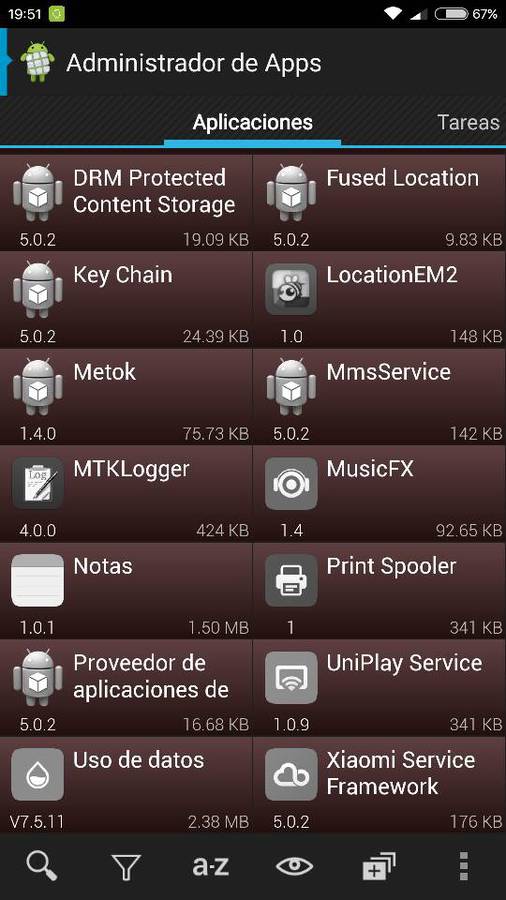
Task: Select the Uso de datos app
Action: pos(126,785)
